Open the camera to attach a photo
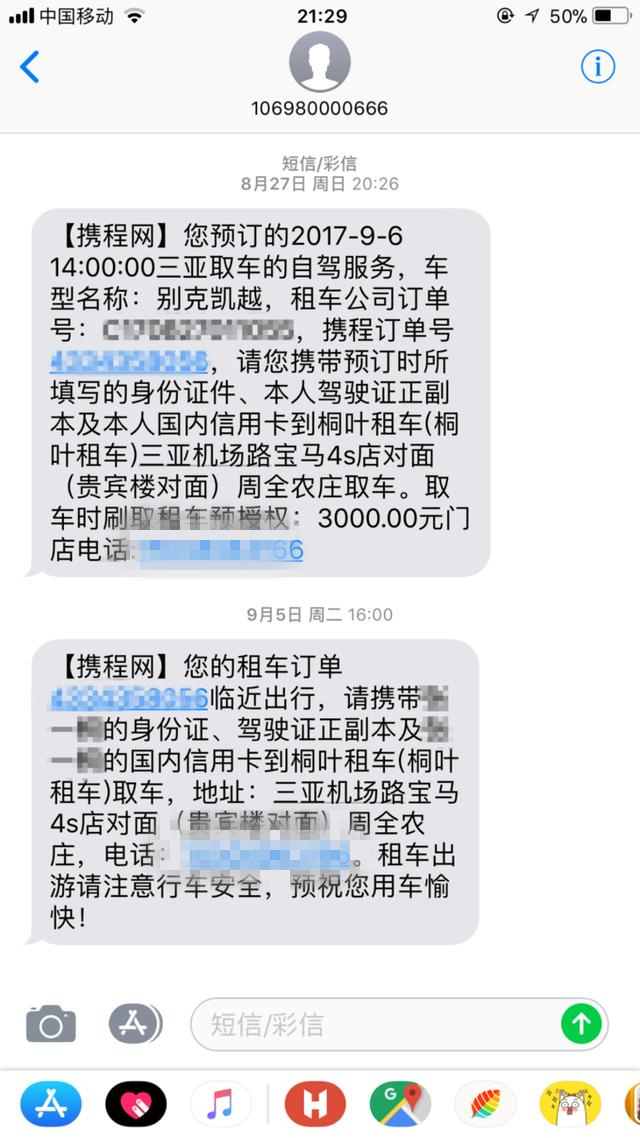The width and height of the screenshot is (640, 1138). click(51, 1024)
